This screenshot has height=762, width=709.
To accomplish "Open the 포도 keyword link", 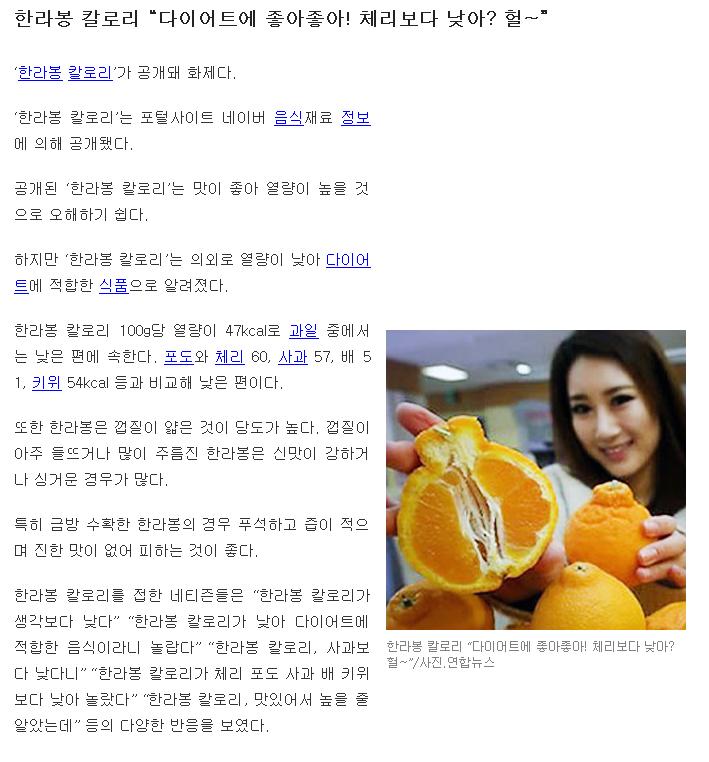I will click(178, 357).
